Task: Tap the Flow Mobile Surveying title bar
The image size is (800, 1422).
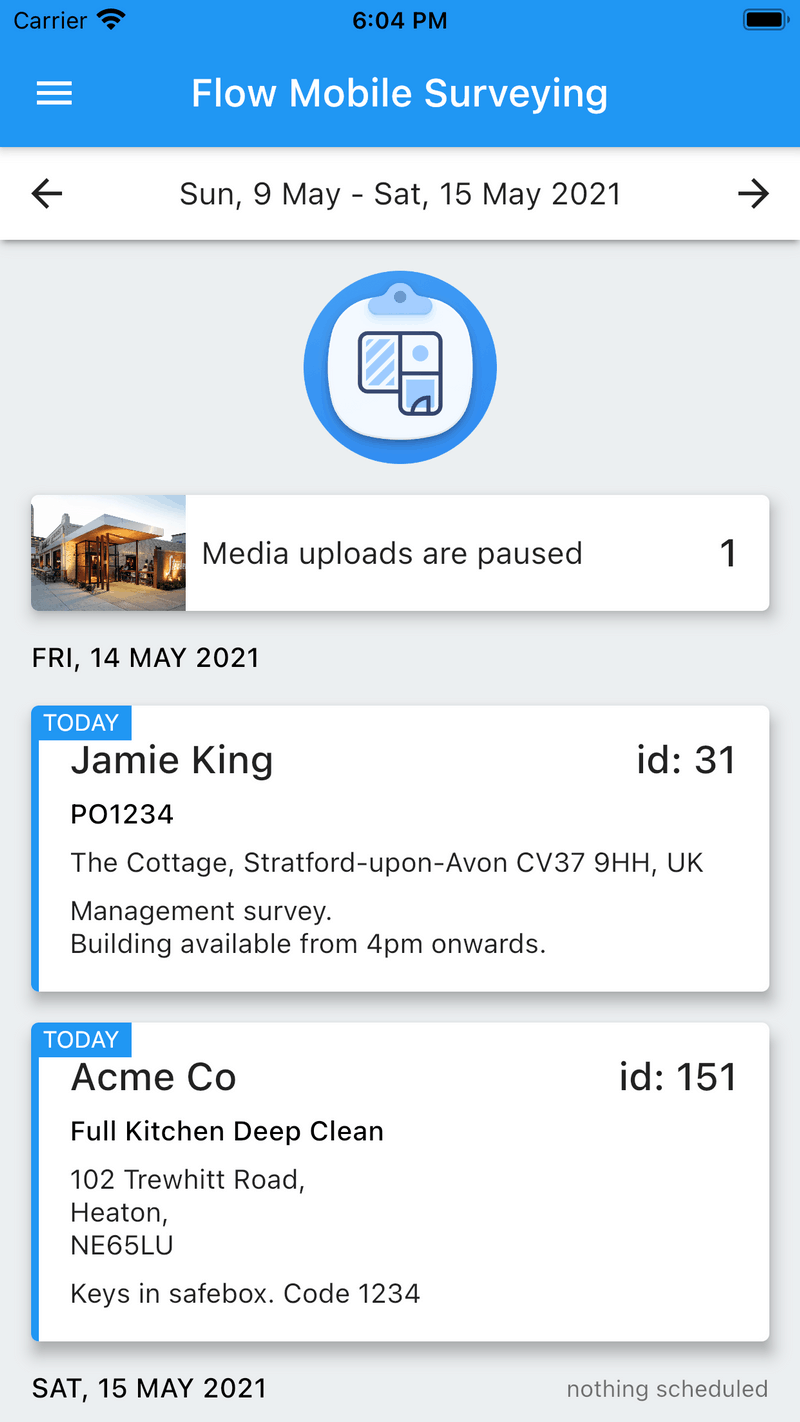Action: pyautogui.click(x=400, y=93)
